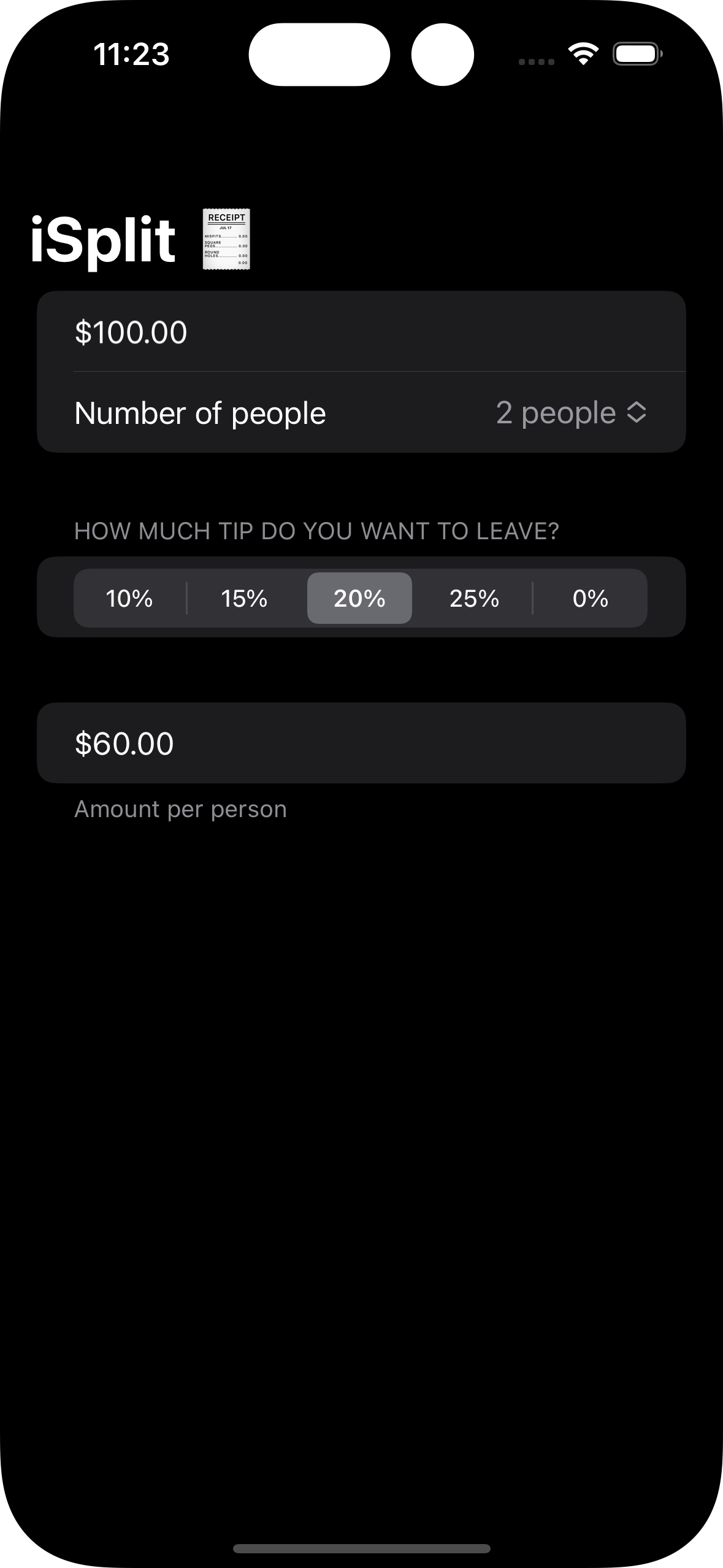Select the 0% tip option

click(590, 598)
